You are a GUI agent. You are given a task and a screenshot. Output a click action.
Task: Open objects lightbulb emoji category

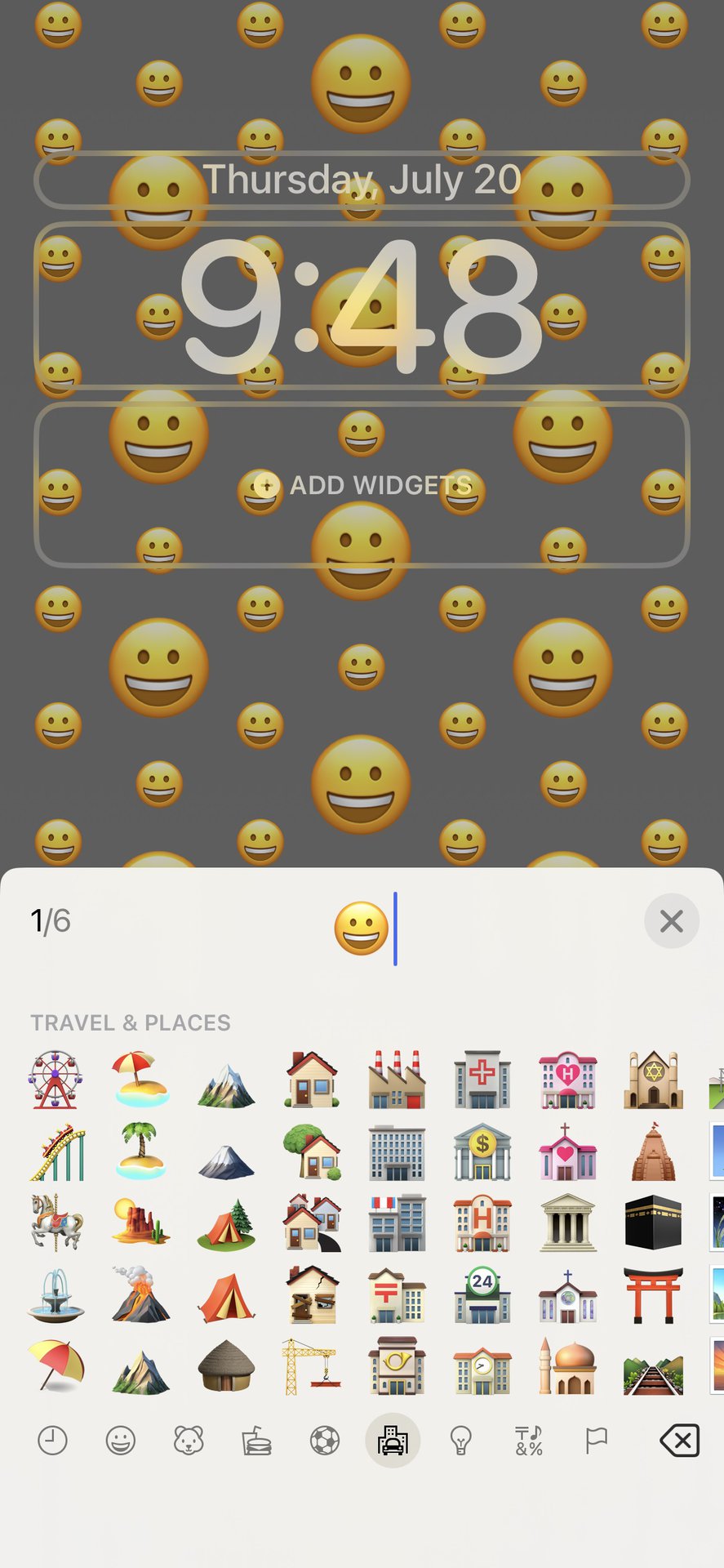(460, 1441)
